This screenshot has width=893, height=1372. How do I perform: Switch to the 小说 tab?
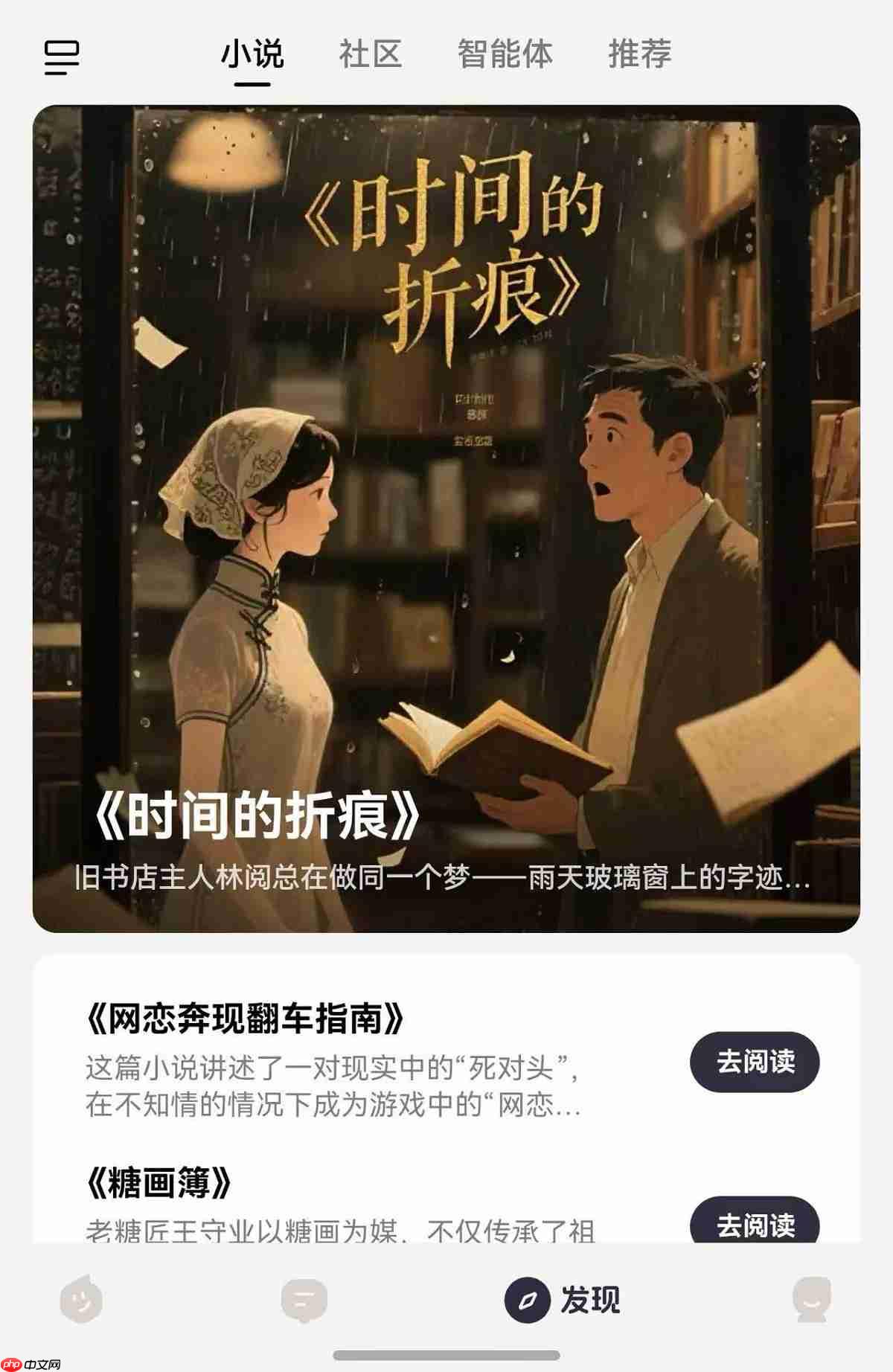click(x=253, y=54)
